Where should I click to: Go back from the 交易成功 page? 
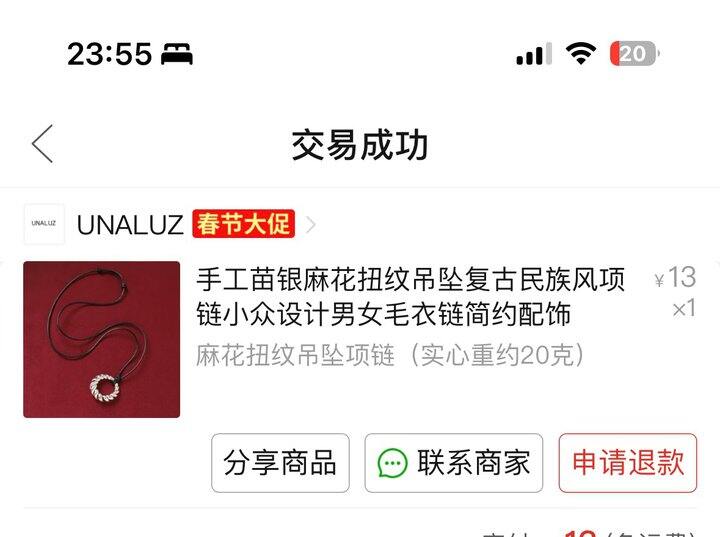42,145
